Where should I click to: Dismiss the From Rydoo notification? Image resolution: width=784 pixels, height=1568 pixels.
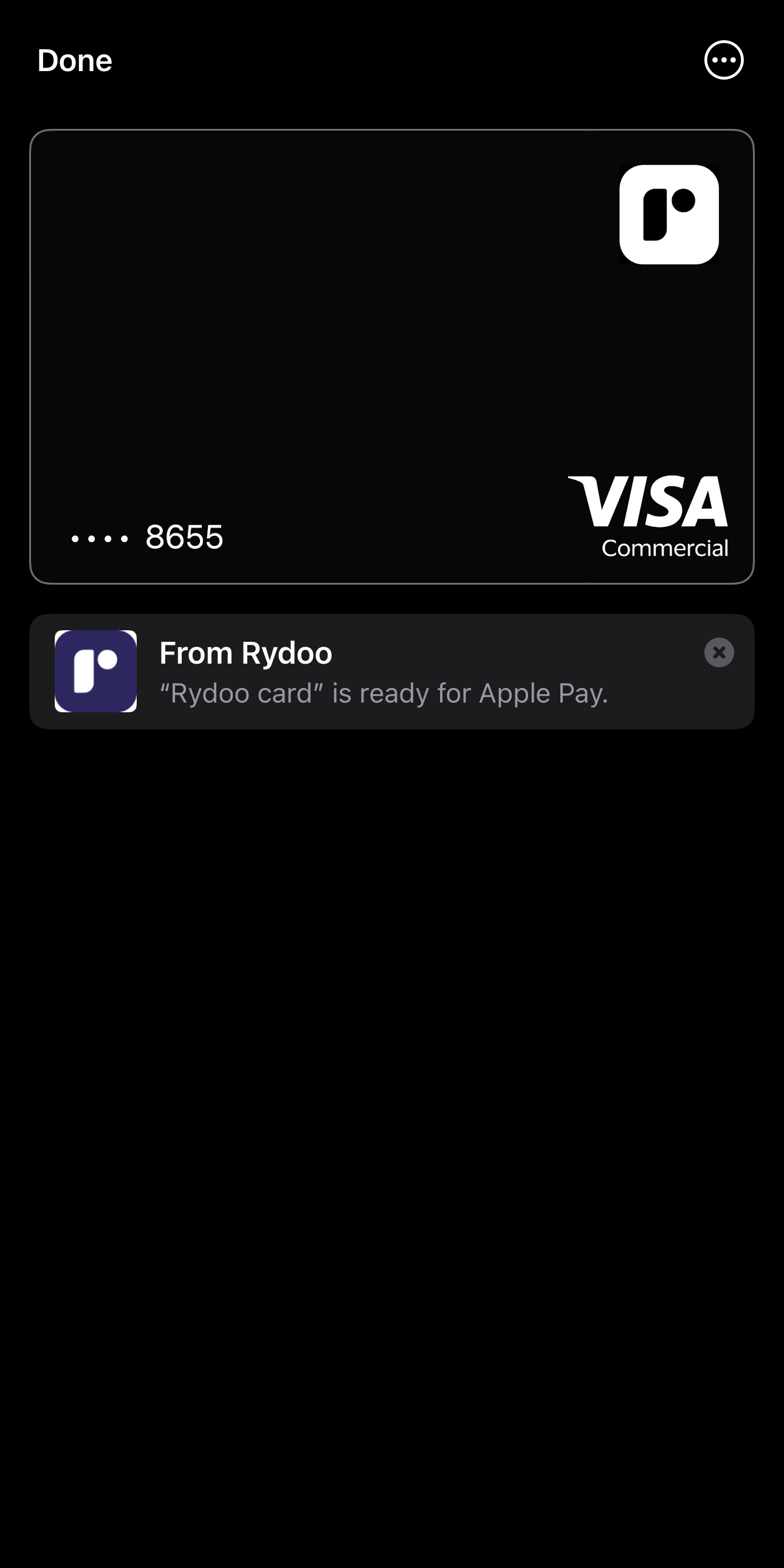tap(718, 653)
